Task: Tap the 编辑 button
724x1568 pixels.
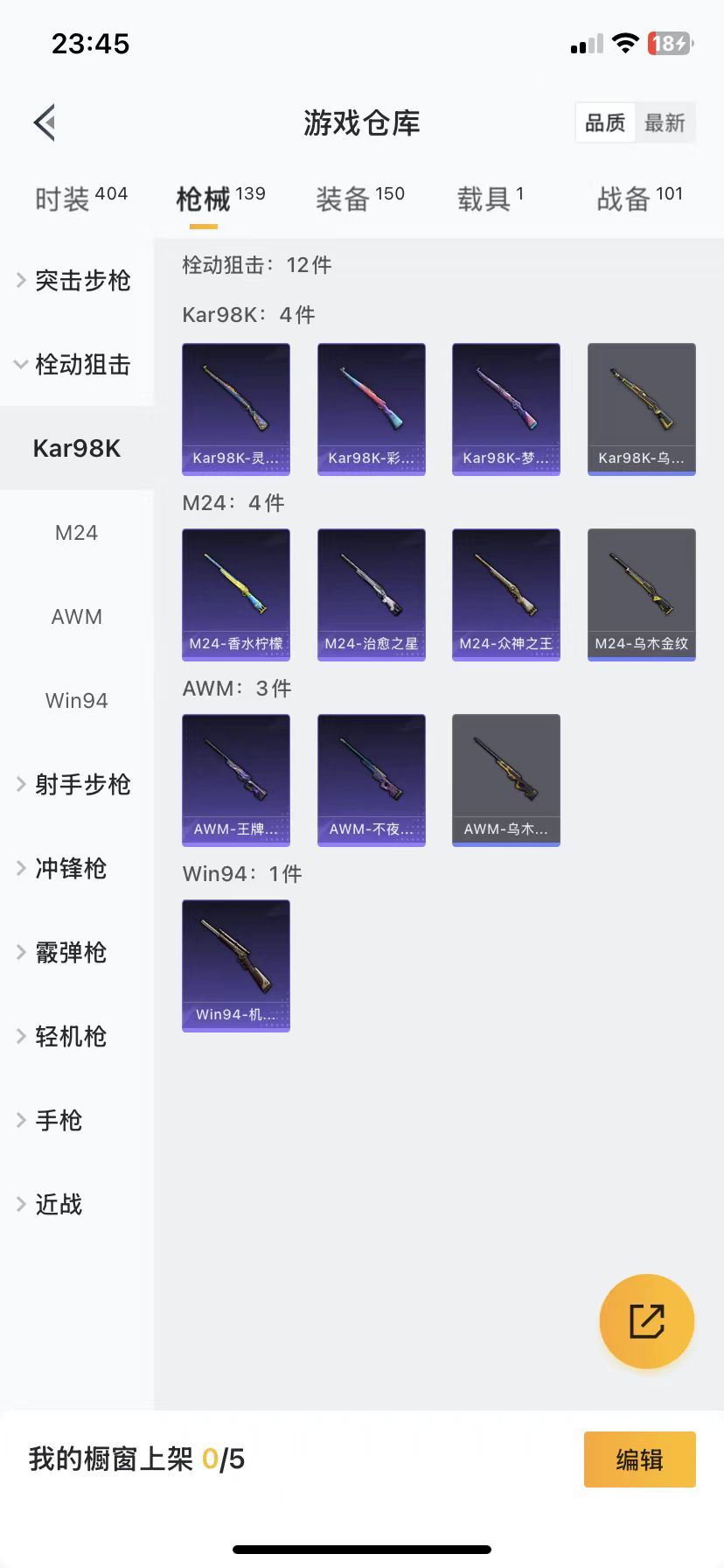Action: click(639, 1459)
